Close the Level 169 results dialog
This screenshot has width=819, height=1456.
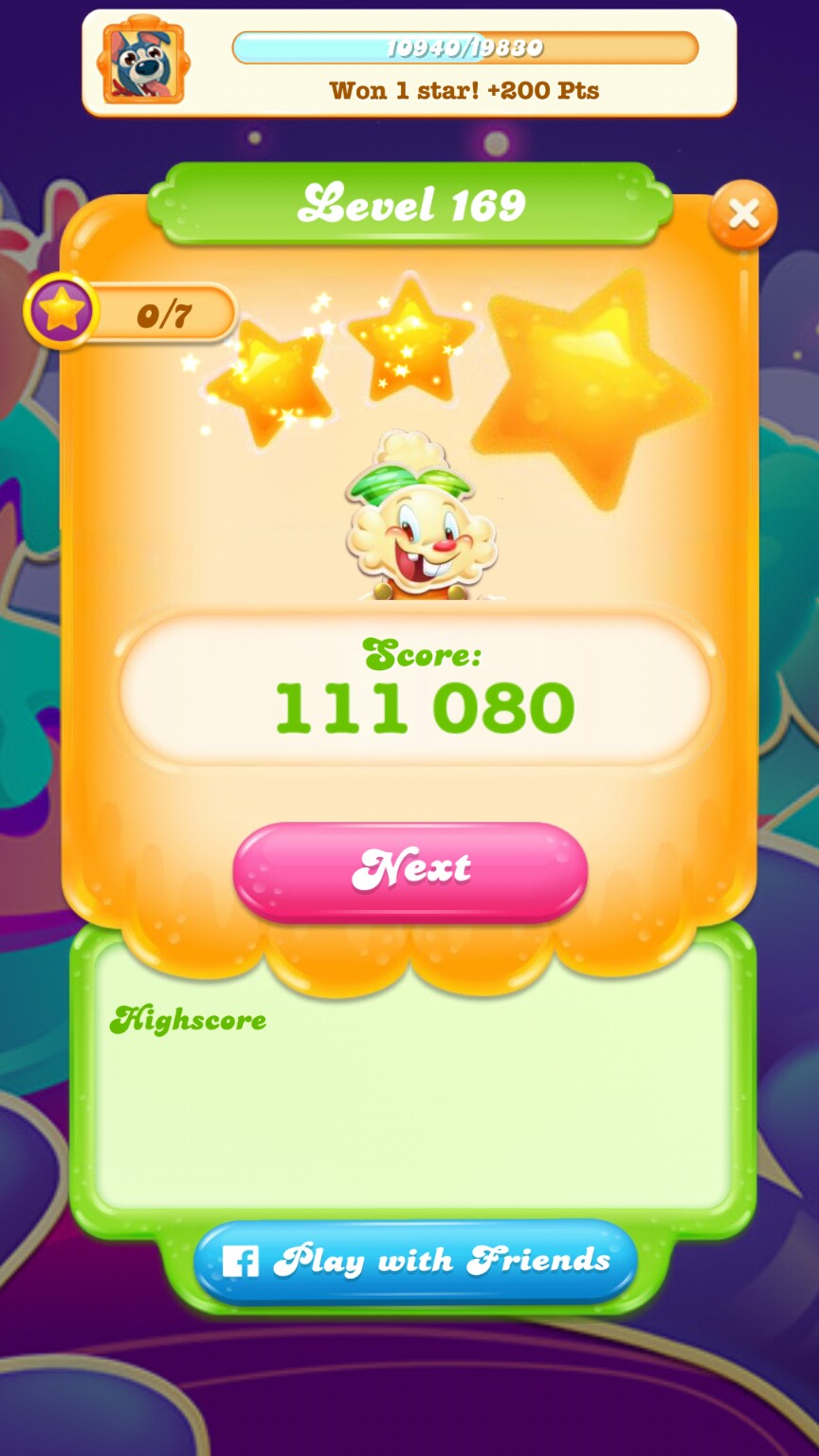tap(743, 215)
